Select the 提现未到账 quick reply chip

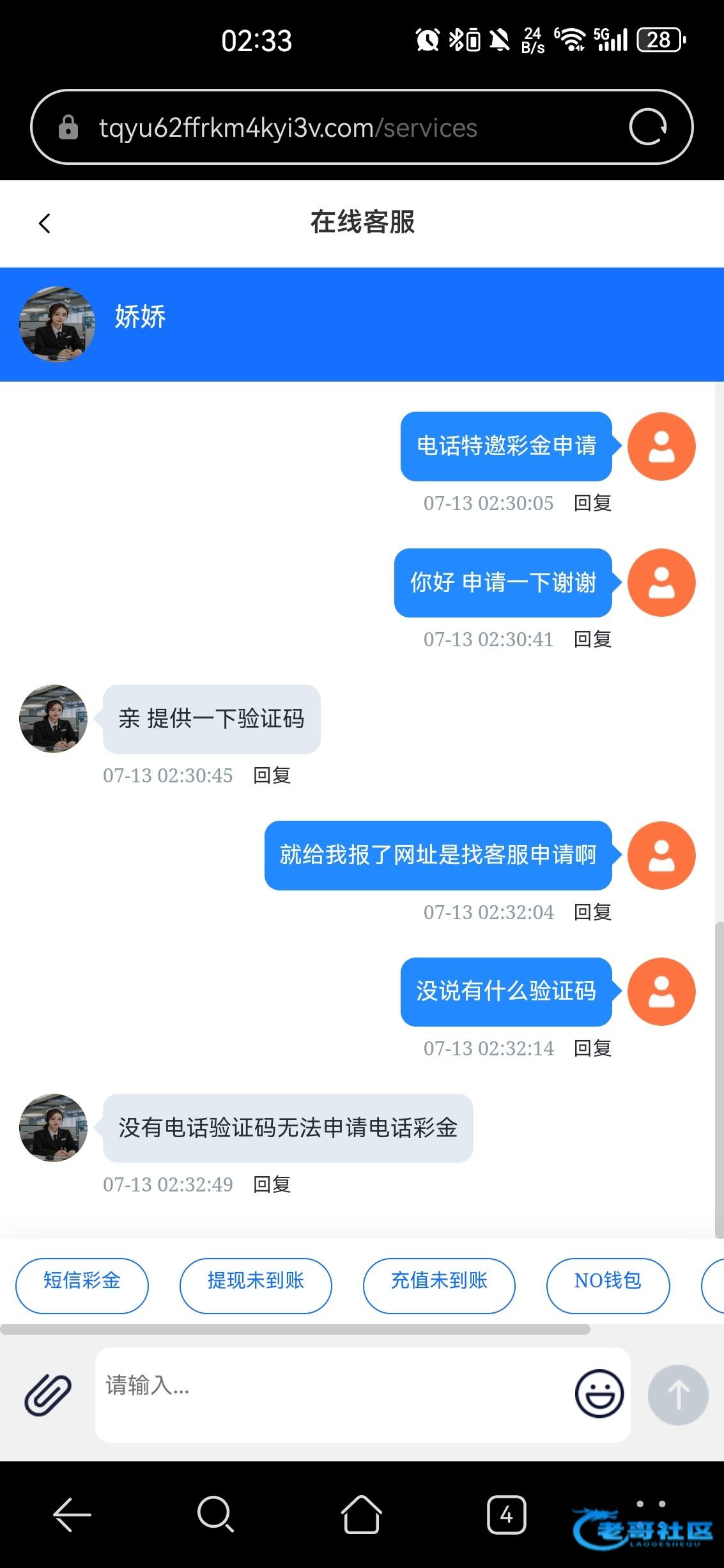tap(256, 1281)
